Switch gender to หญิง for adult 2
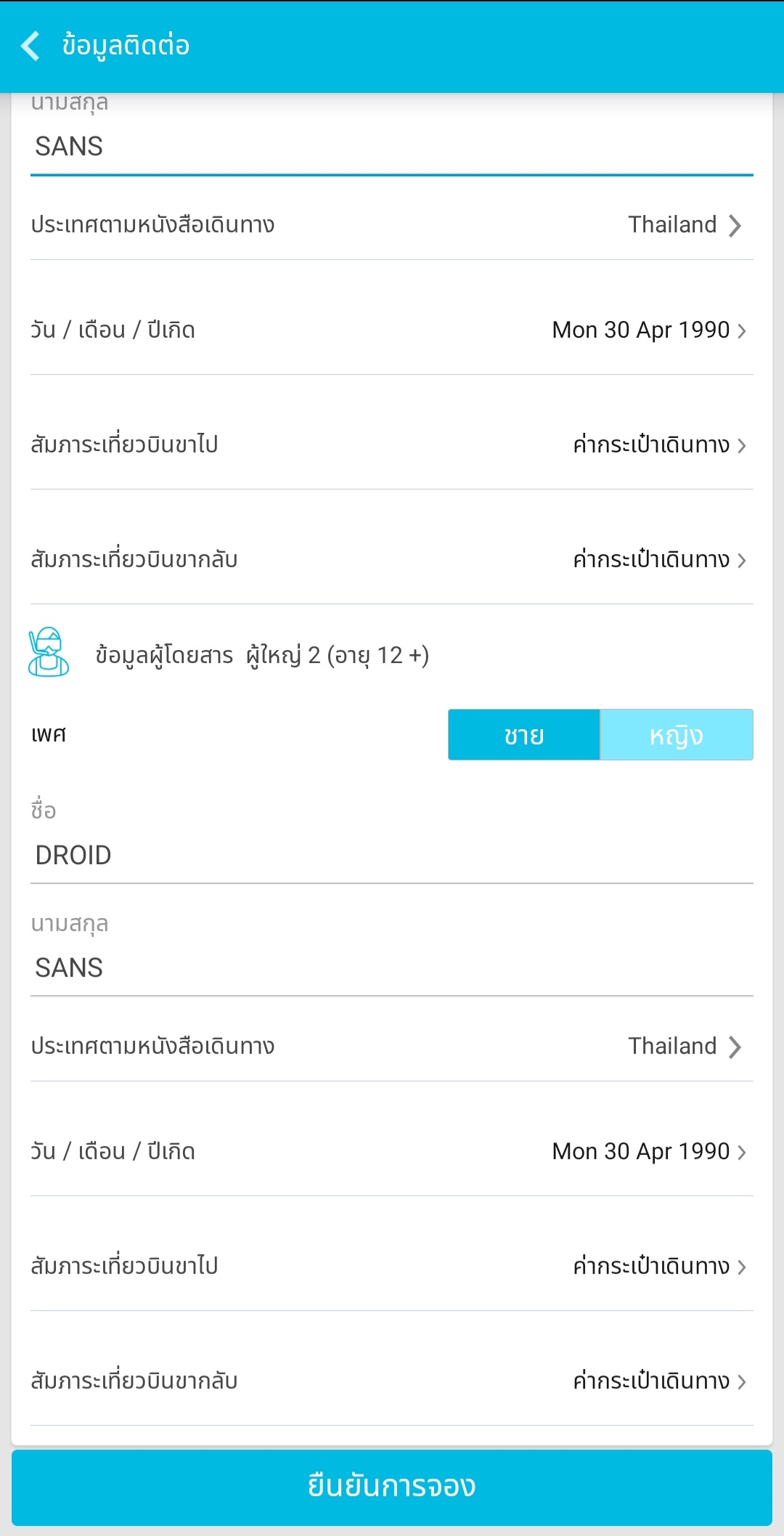Screen dimensions: 784x1536 (677, 735)
